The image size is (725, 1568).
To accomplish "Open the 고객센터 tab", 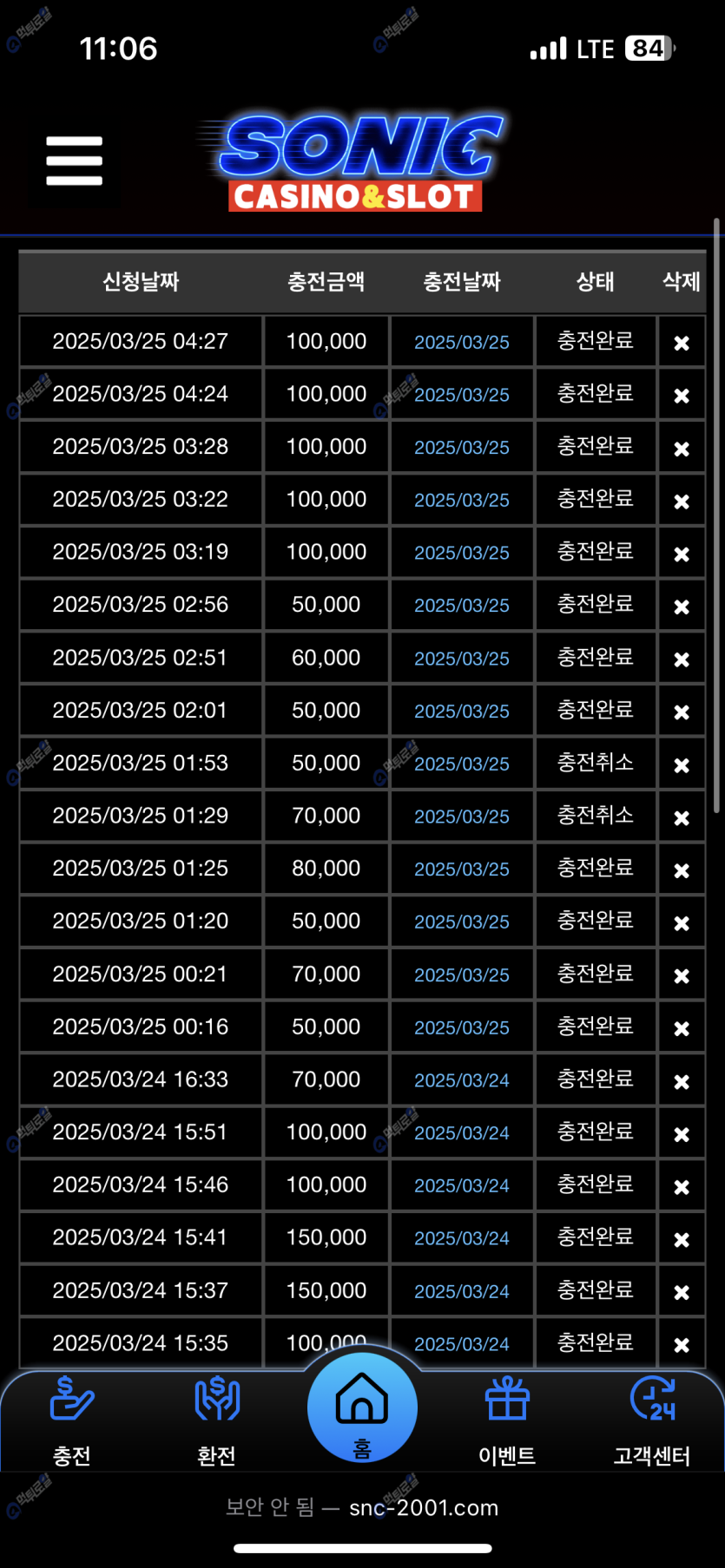I will tap(652, 1421).
